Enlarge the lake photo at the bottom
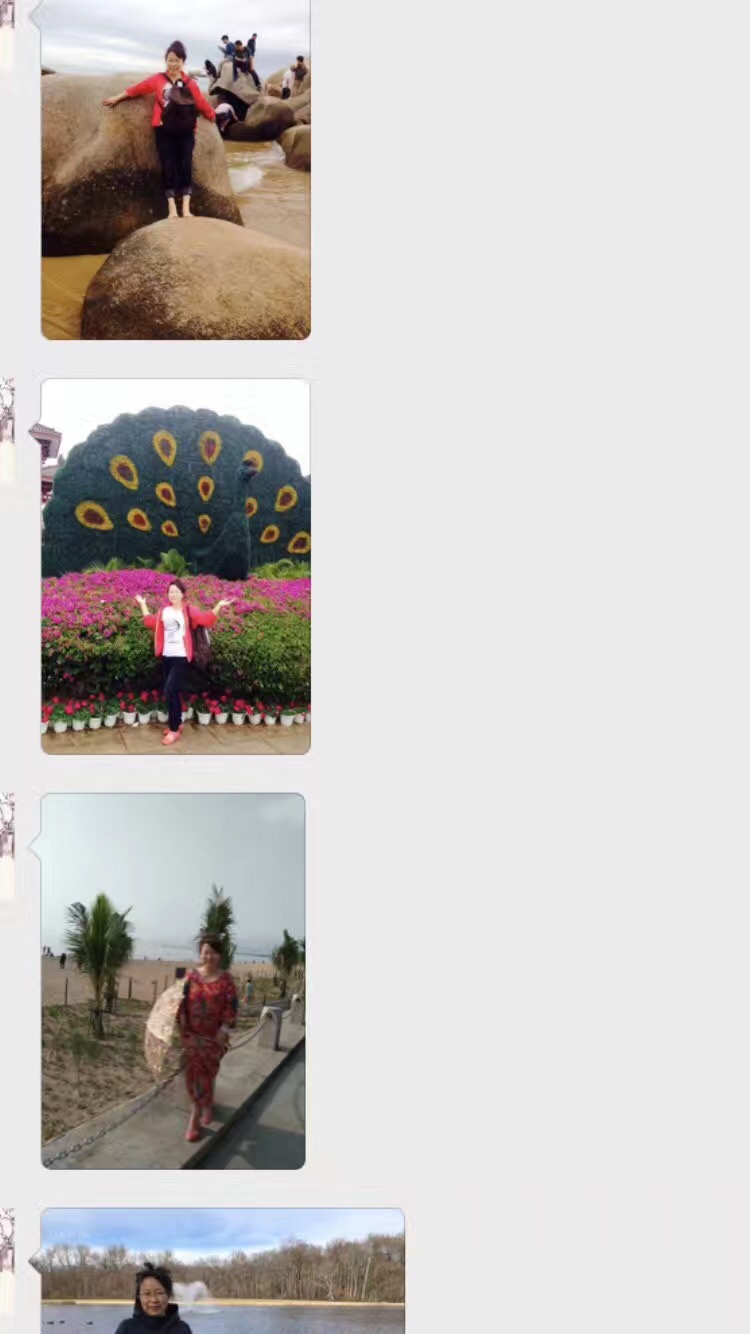Screen dimensions: 750x1334 coord(222,1270)
